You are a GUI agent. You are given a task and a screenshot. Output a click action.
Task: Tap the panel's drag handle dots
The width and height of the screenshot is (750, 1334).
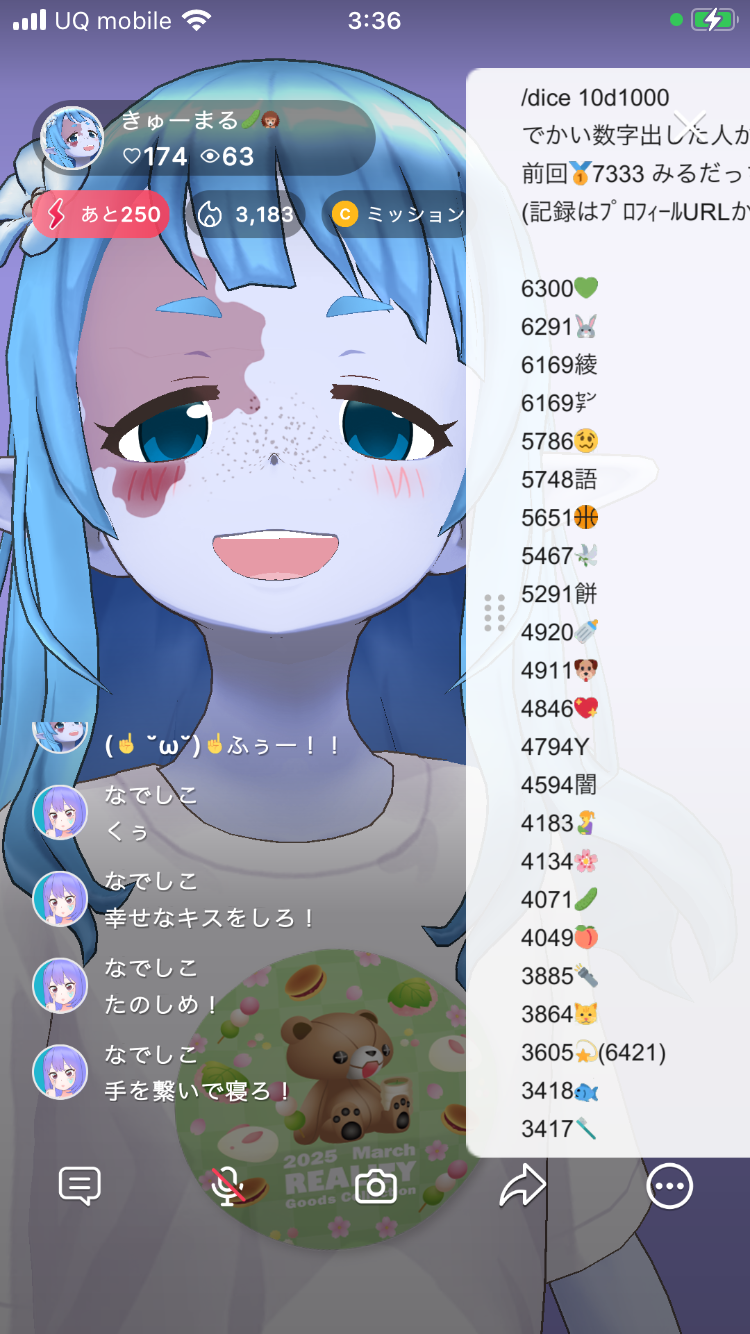click(x=494, y=613)
